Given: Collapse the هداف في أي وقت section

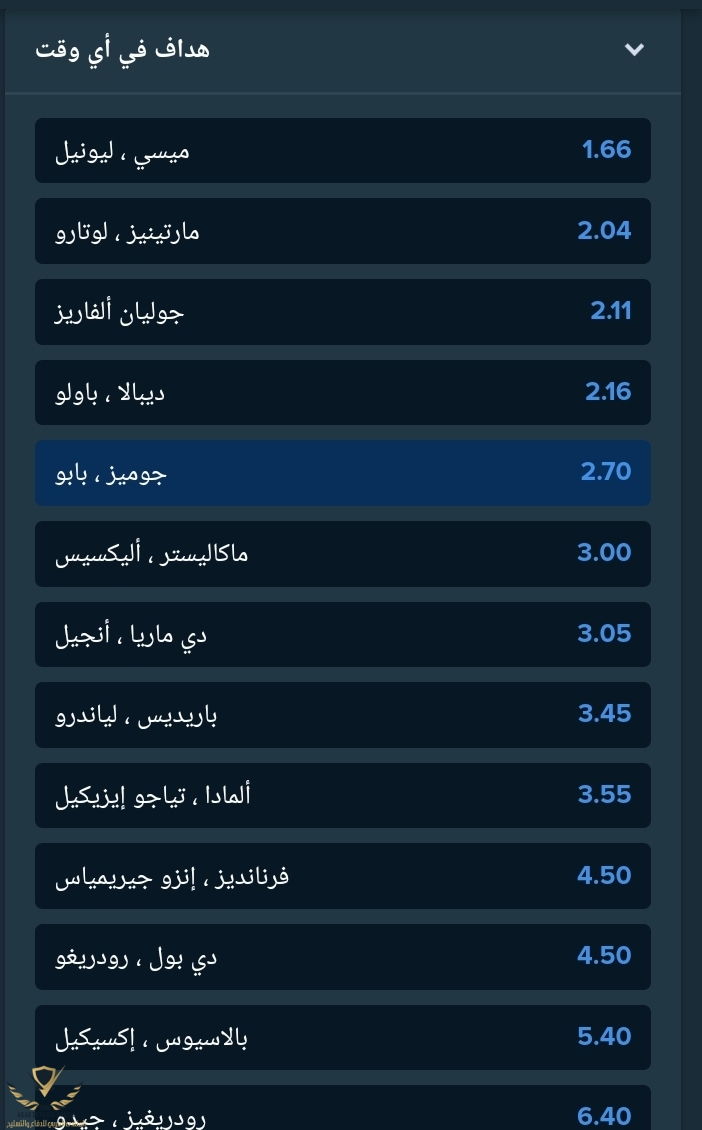Looking at the screenshot, I should [633, 50].
